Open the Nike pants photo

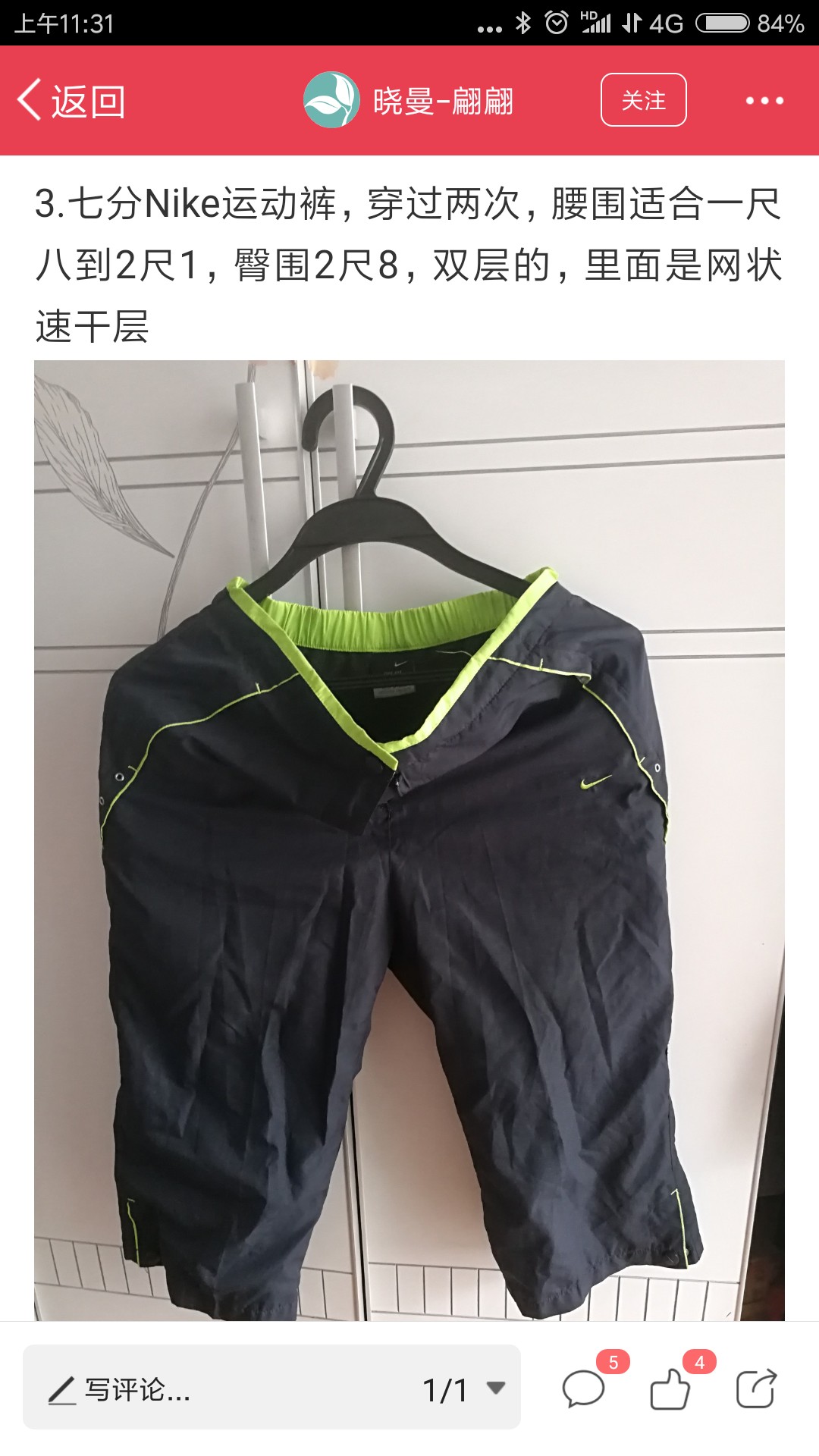(x=409, y=840)
